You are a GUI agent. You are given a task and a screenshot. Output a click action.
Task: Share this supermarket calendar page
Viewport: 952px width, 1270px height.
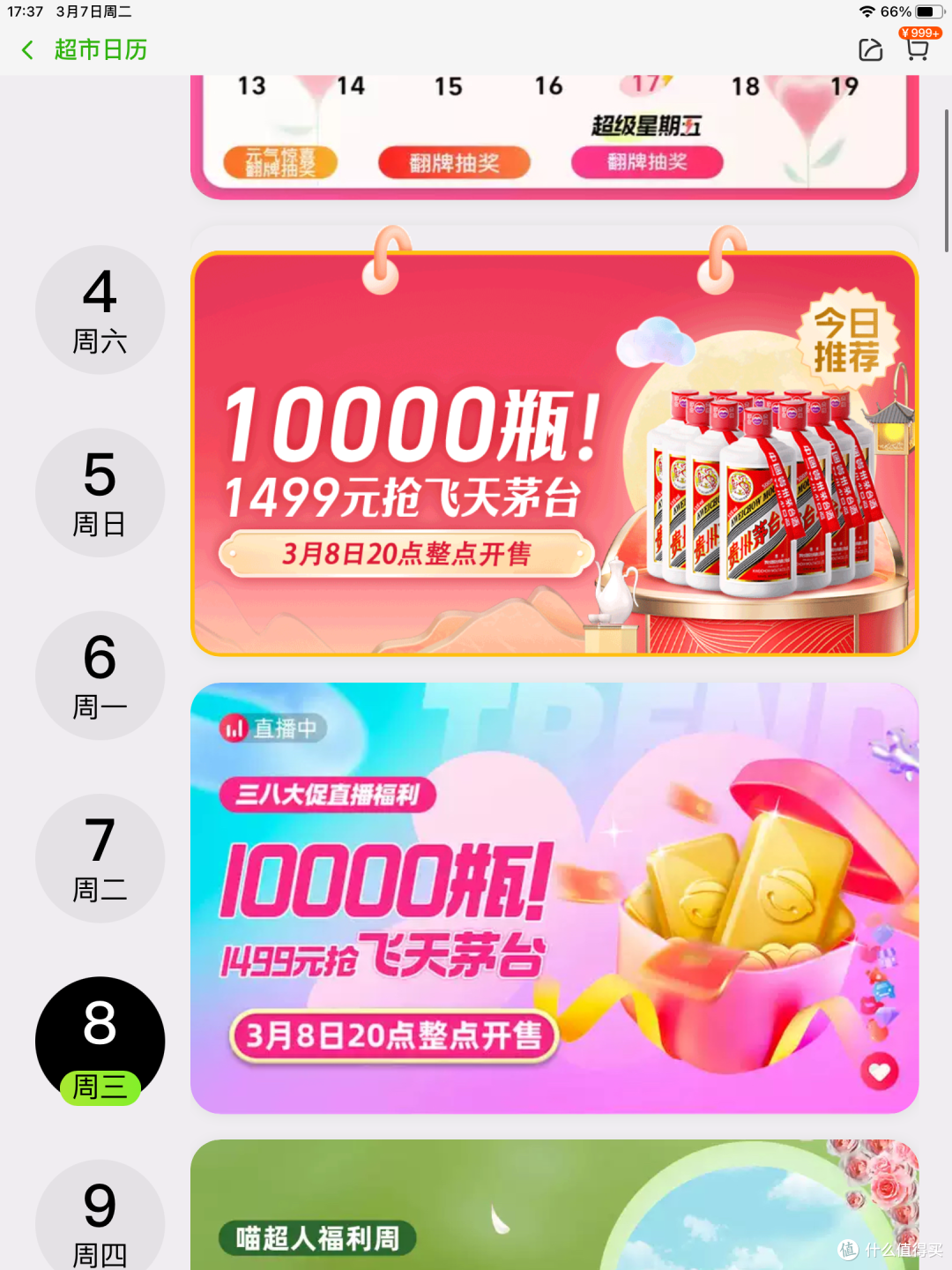870,50
